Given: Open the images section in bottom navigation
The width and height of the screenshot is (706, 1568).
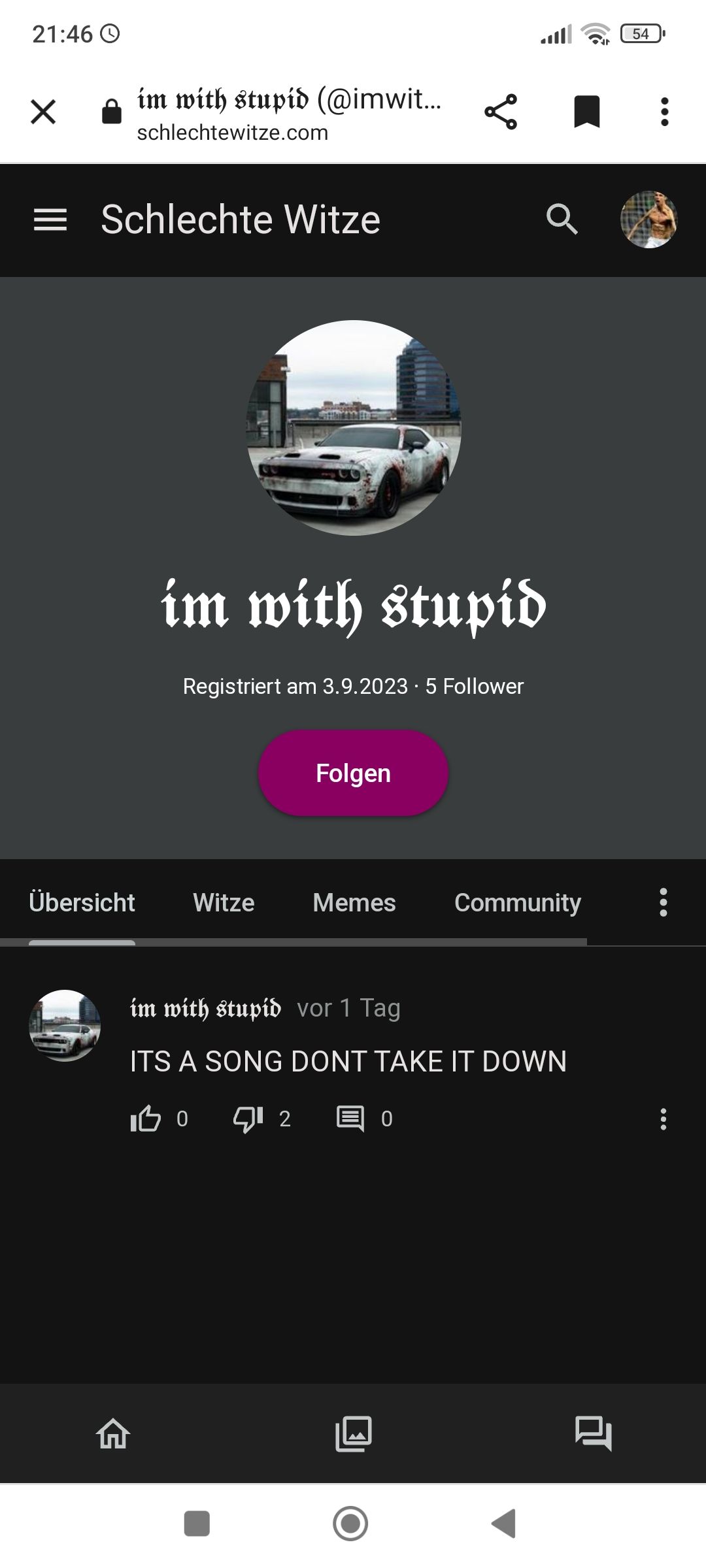Looking at the screenshot, I should coord(354,1433).
